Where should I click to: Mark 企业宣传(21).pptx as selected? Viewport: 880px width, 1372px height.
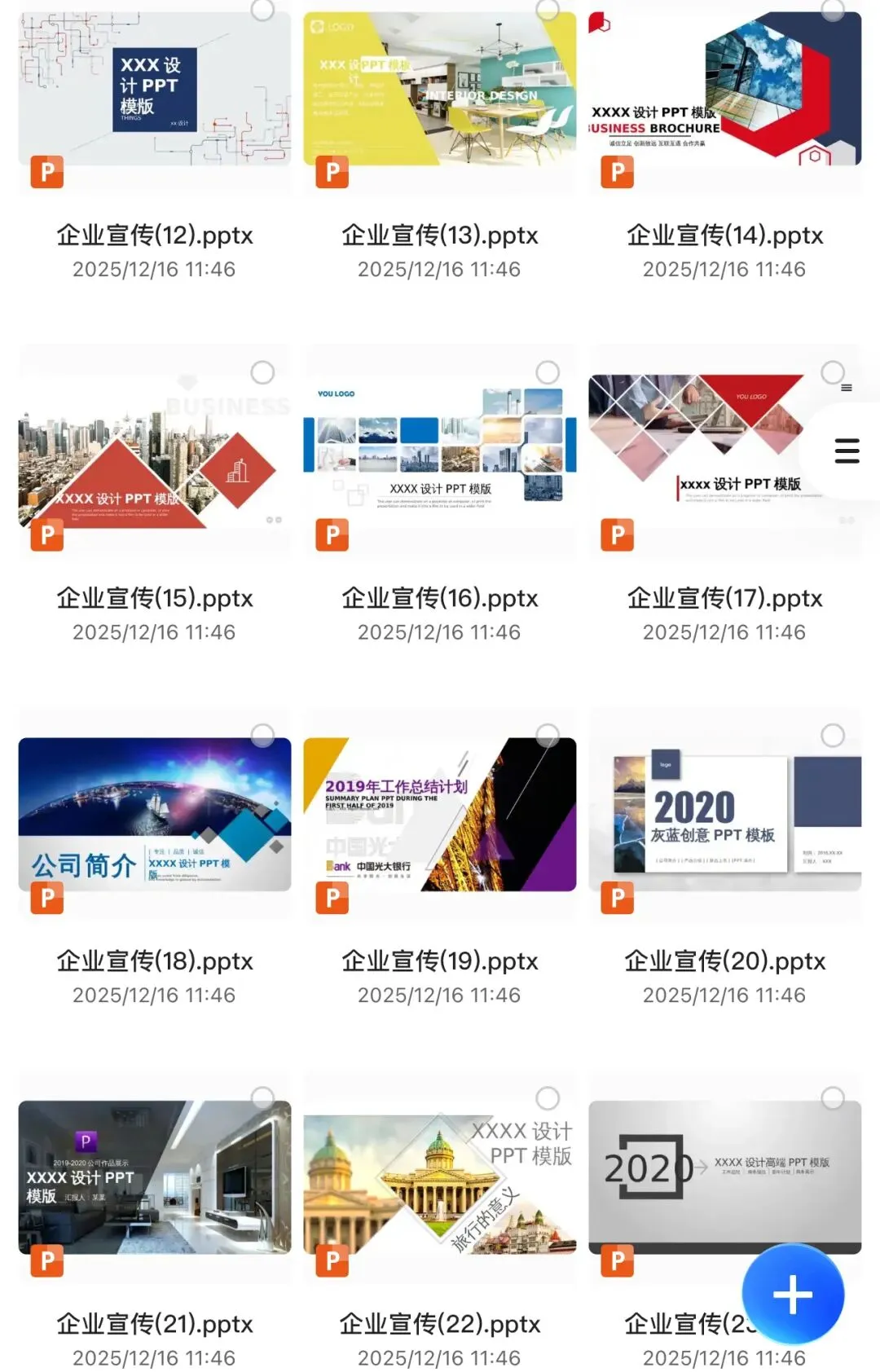tap(262, 1098)
